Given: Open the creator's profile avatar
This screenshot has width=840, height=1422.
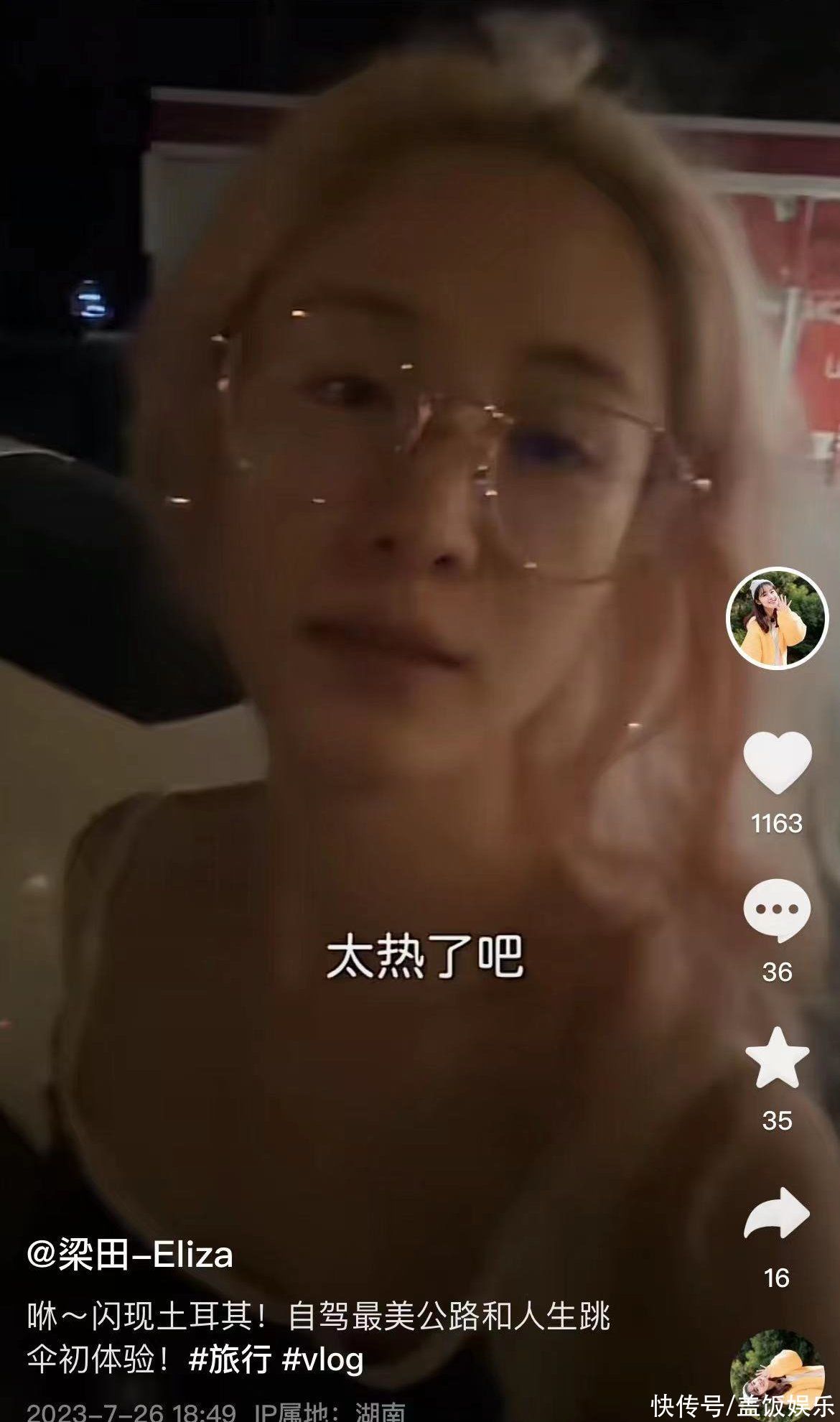Looking at the screenshot, I should 778,618.
